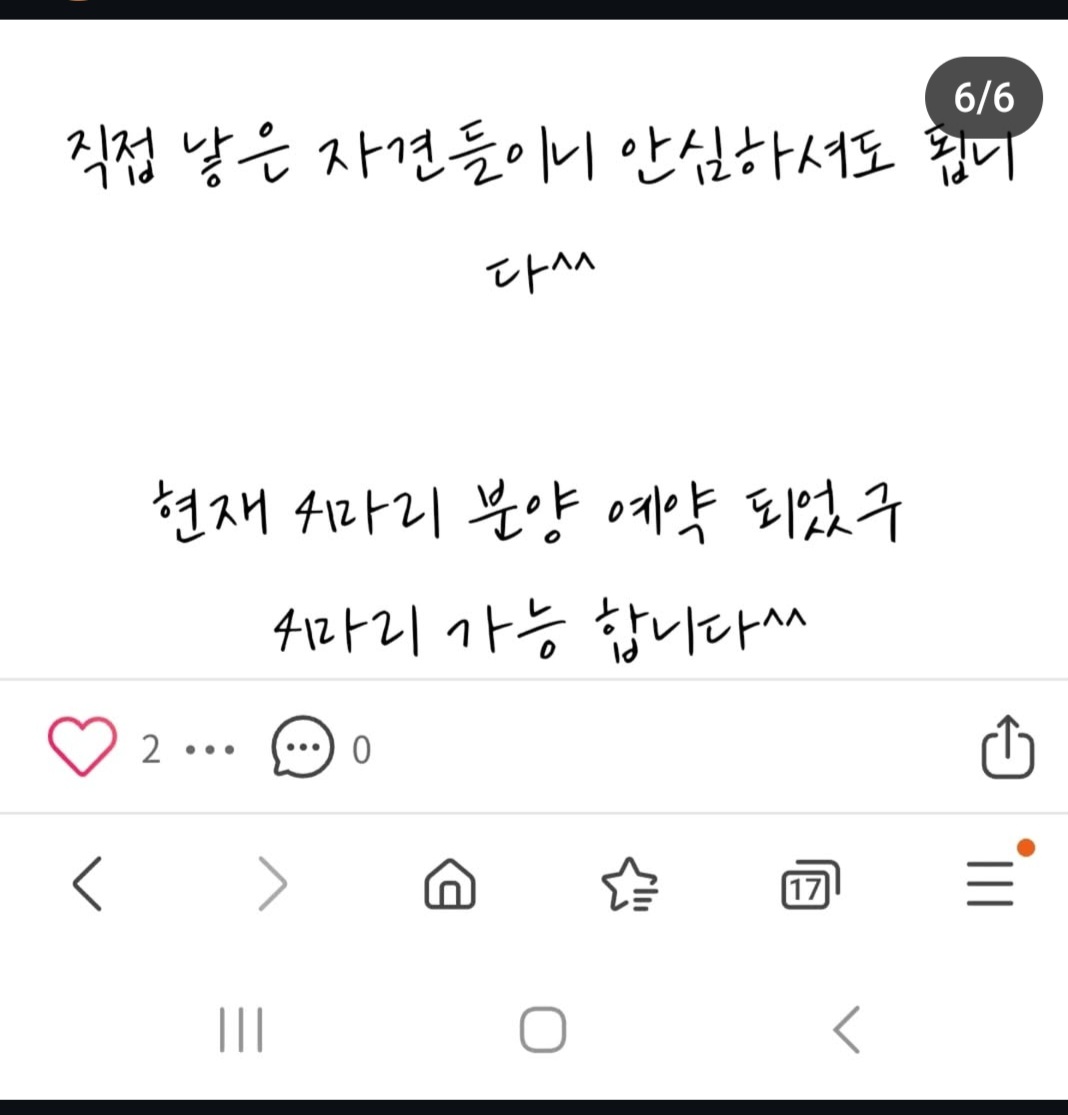Image resolution: width=1068 pixels, height=1115 pixels.
Task: Open the browser home page
Action: point(450,885)
